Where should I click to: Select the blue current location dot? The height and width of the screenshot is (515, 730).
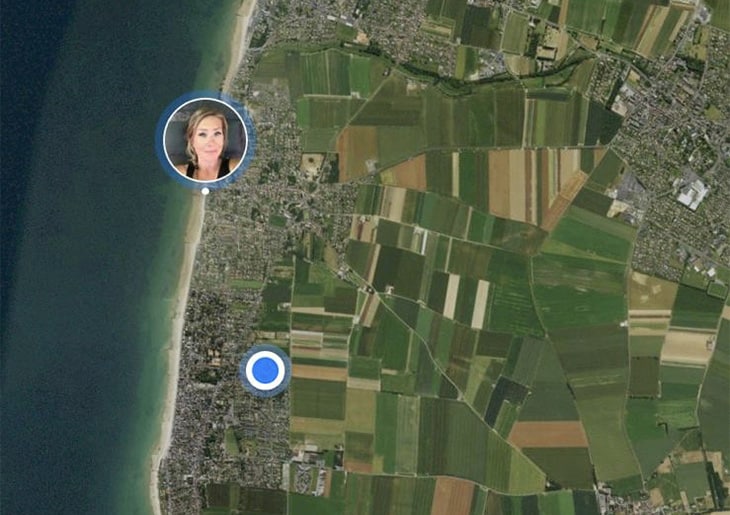[266, 371]
